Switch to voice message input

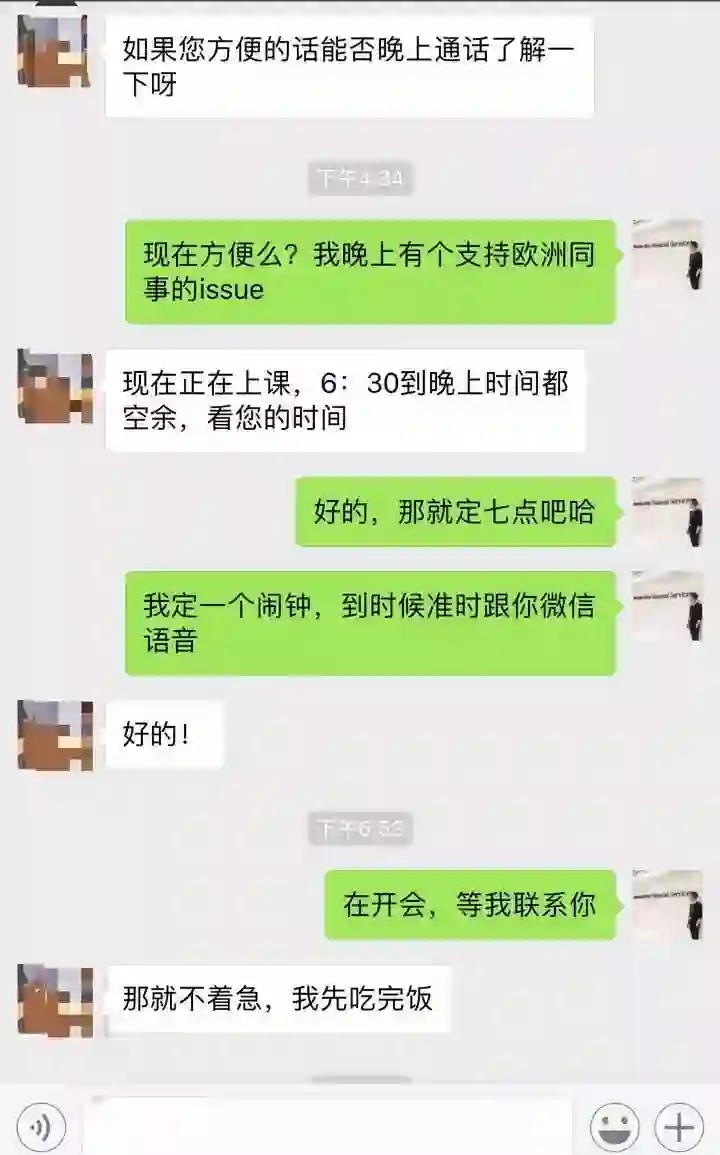click(x=41, y=1128)
